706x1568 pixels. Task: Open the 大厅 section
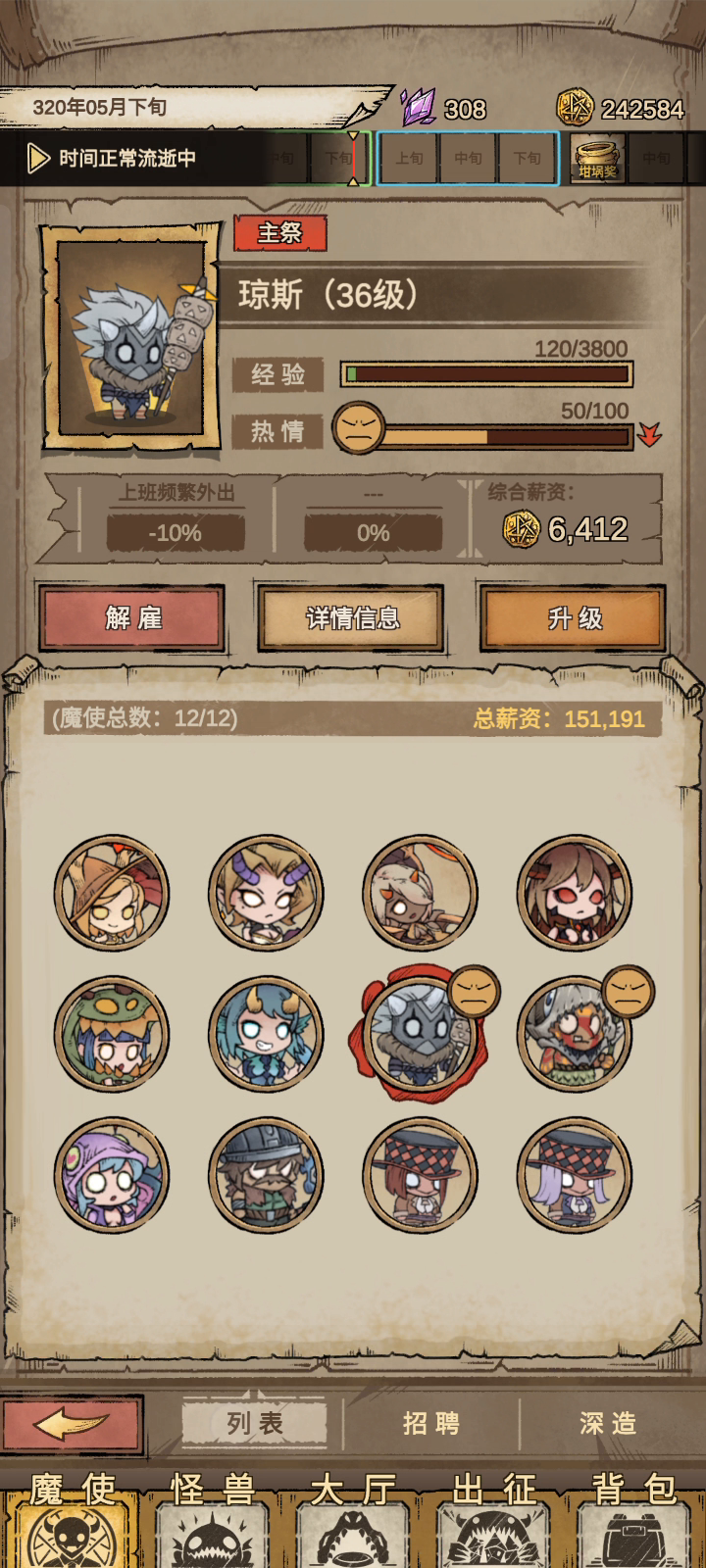(x=353, y=1519)
